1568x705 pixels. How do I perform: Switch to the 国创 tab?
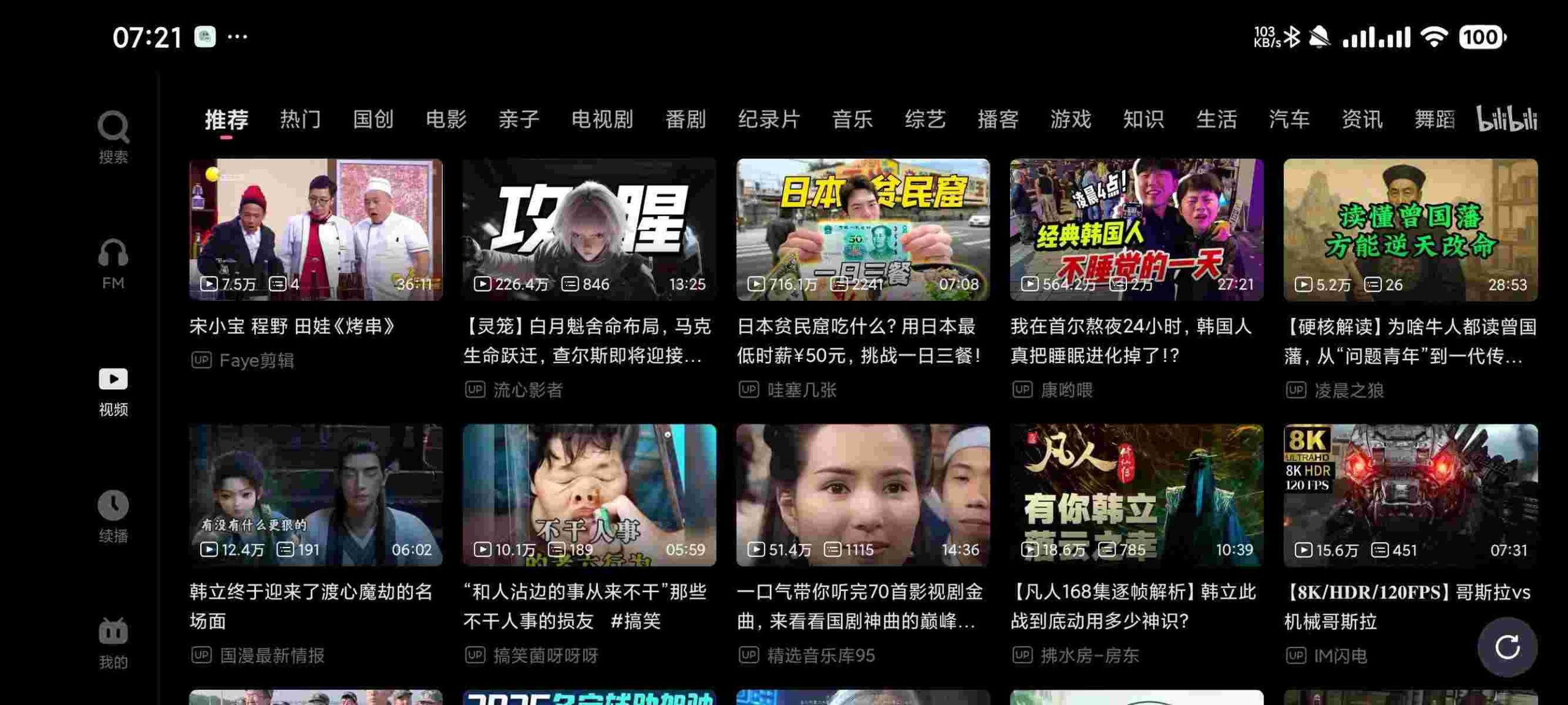click(373, 119)
